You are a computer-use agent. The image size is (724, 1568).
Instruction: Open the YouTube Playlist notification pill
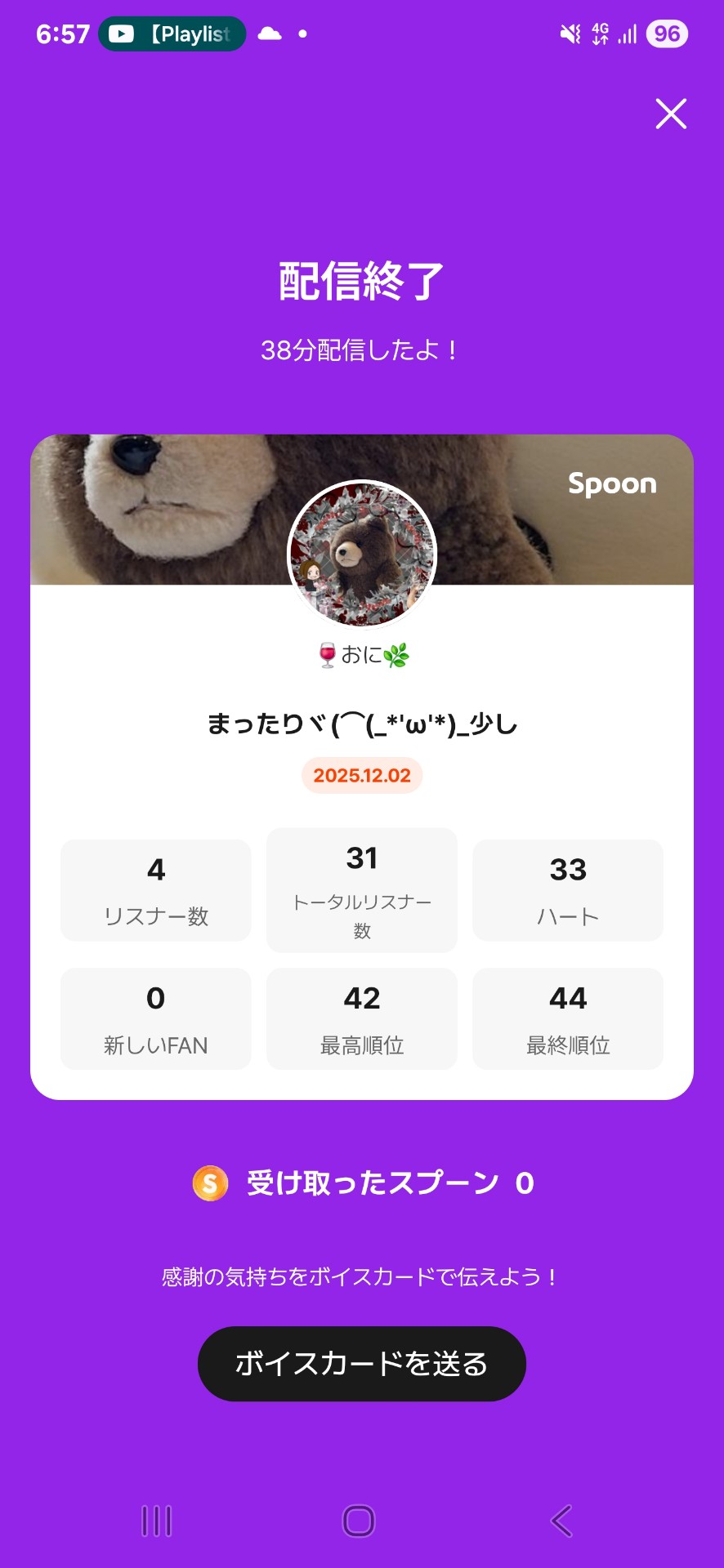pos(170,33)
